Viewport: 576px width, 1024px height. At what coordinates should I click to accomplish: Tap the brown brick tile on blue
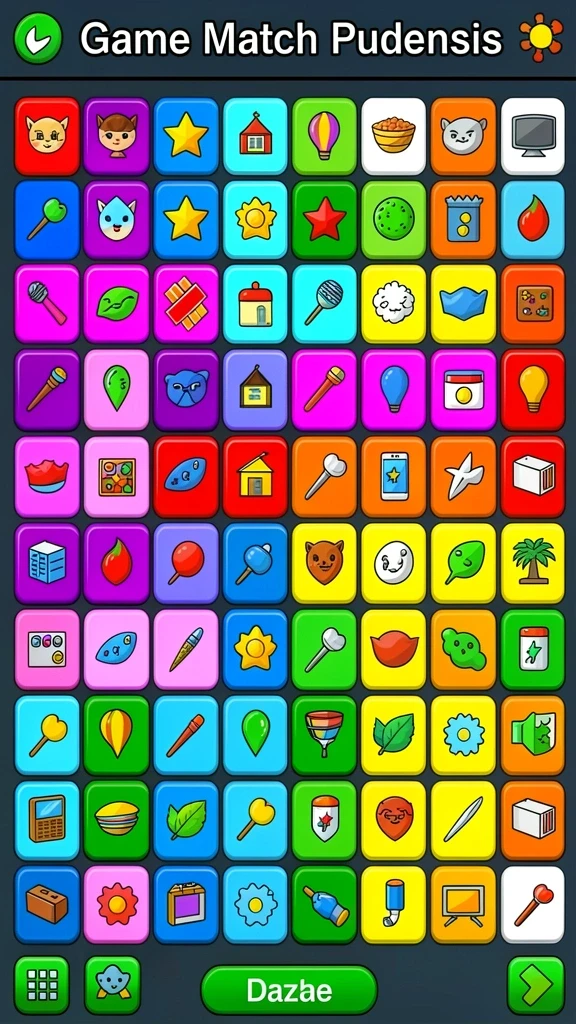tap(46, 904)
